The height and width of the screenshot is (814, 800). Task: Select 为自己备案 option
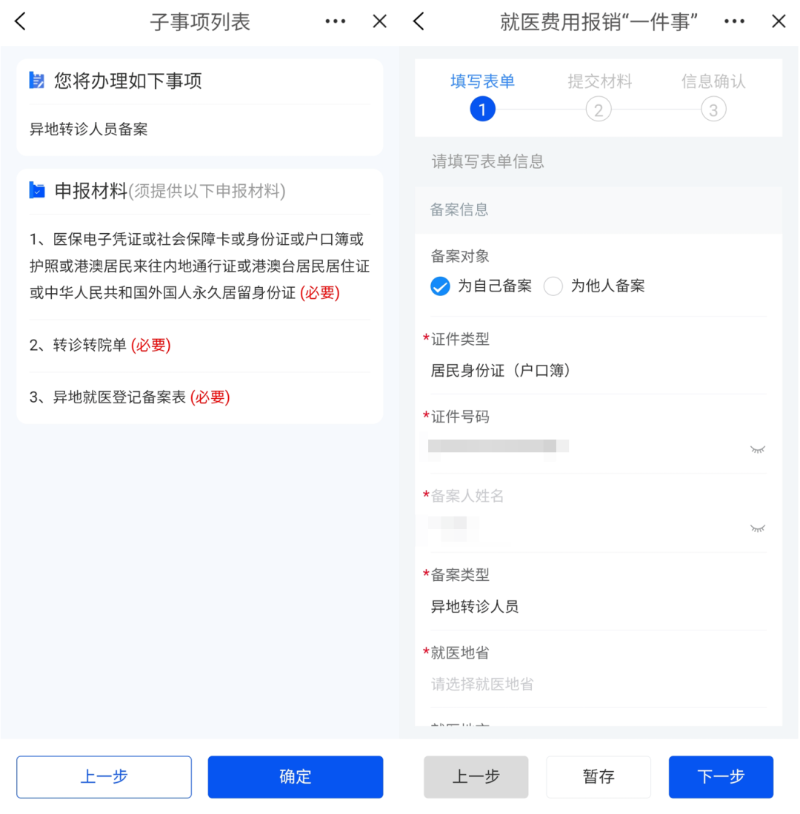[x=440, y=286]
